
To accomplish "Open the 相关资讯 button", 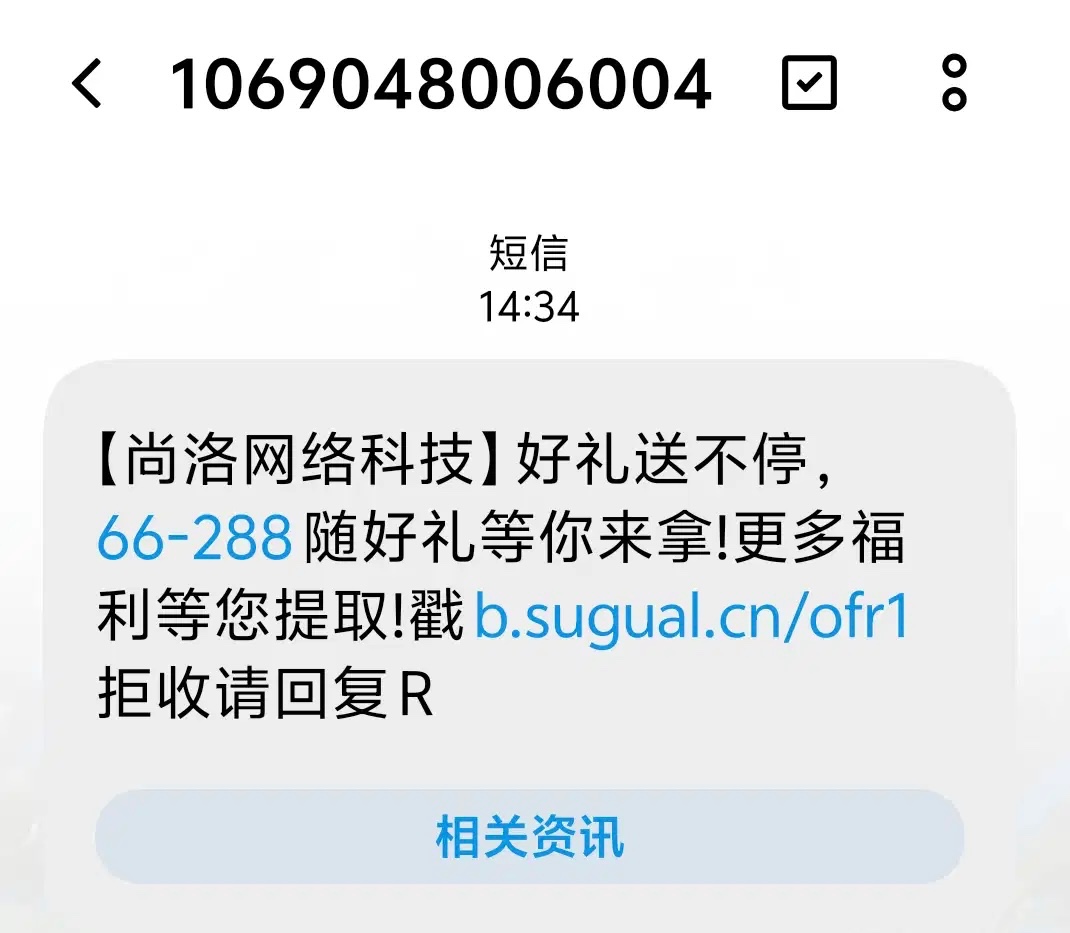I will 530,837.
